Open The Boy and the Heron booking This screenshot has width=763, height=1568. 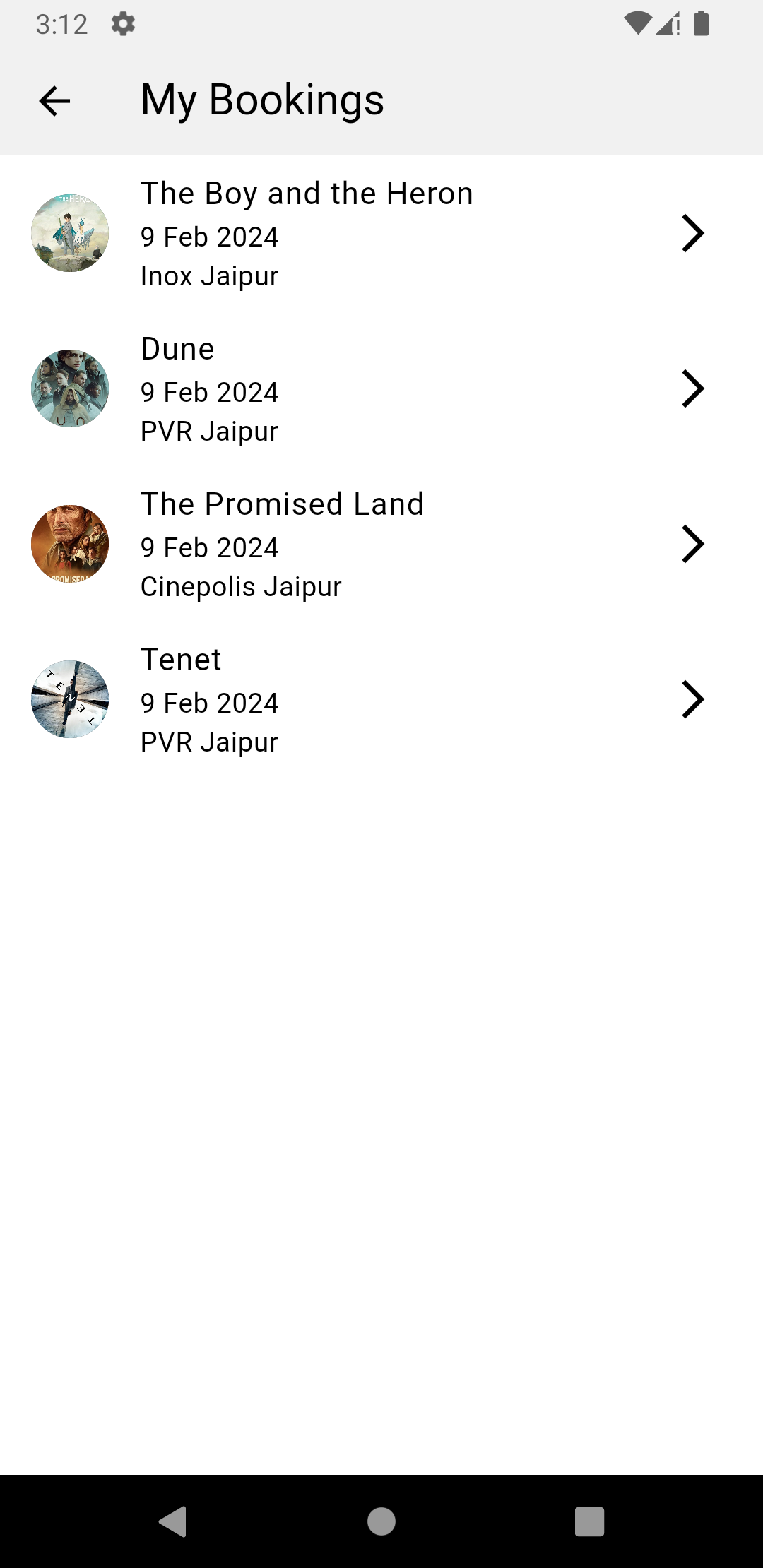click(381, 233)
